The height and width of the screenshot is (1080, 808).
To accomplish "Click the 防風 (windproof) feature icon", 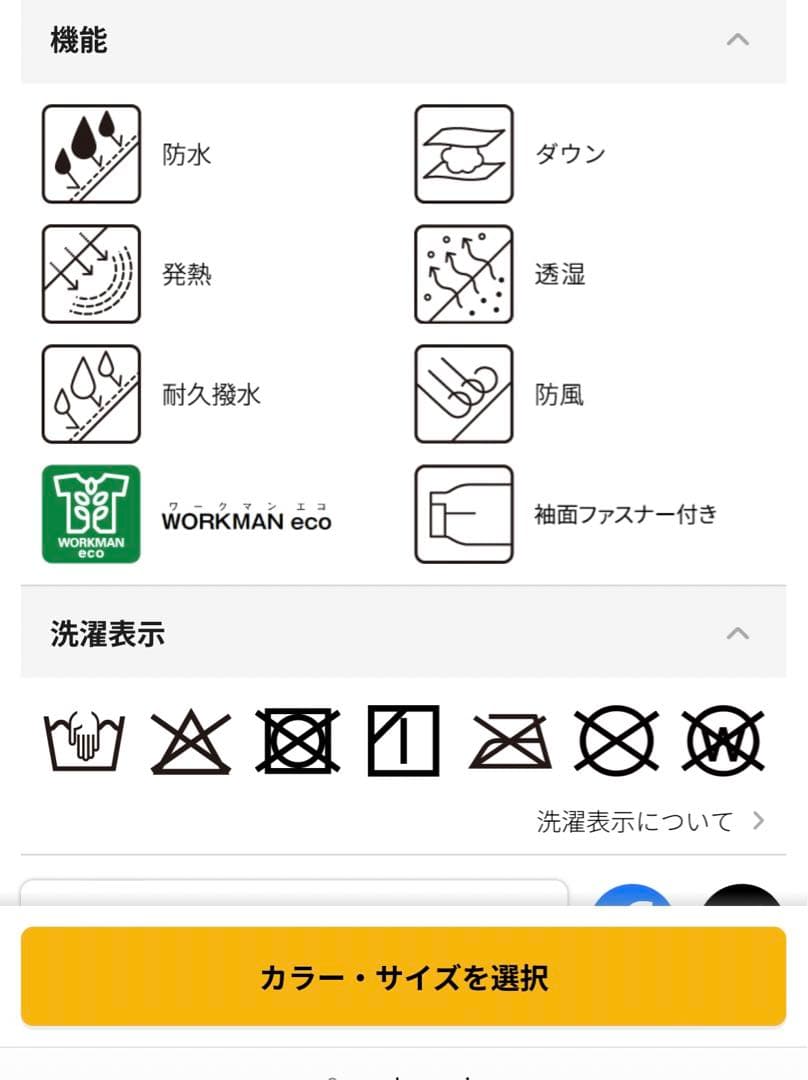I will coord(464,394).
